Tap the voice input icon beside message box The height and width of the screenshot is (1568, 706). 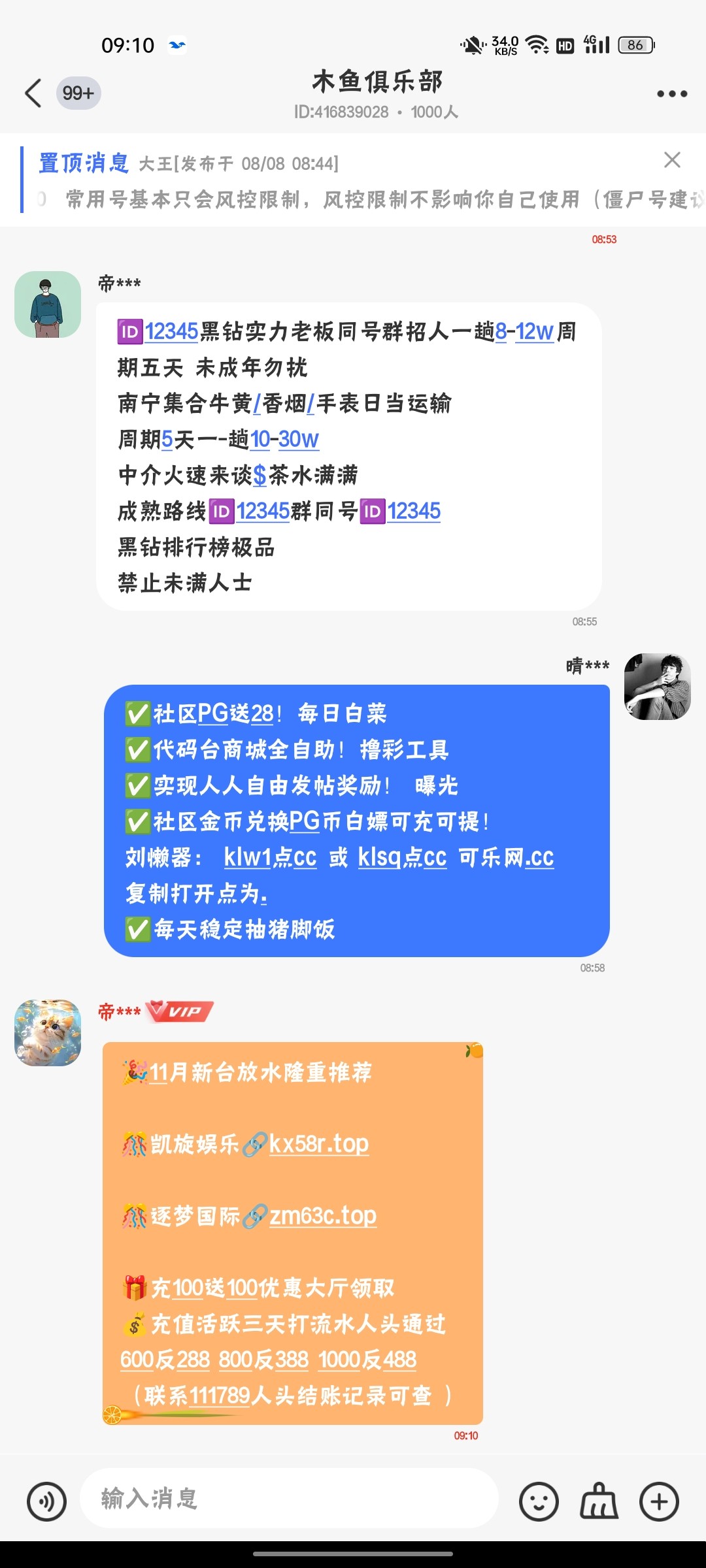click(44, 1501)
